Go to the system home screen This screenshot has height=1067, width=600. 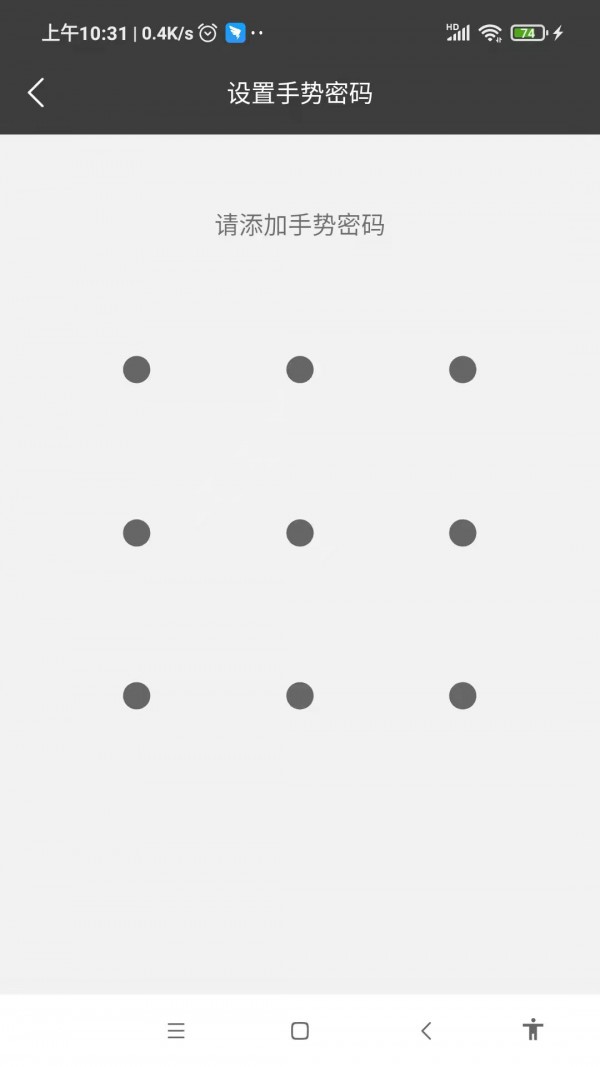300,1031
